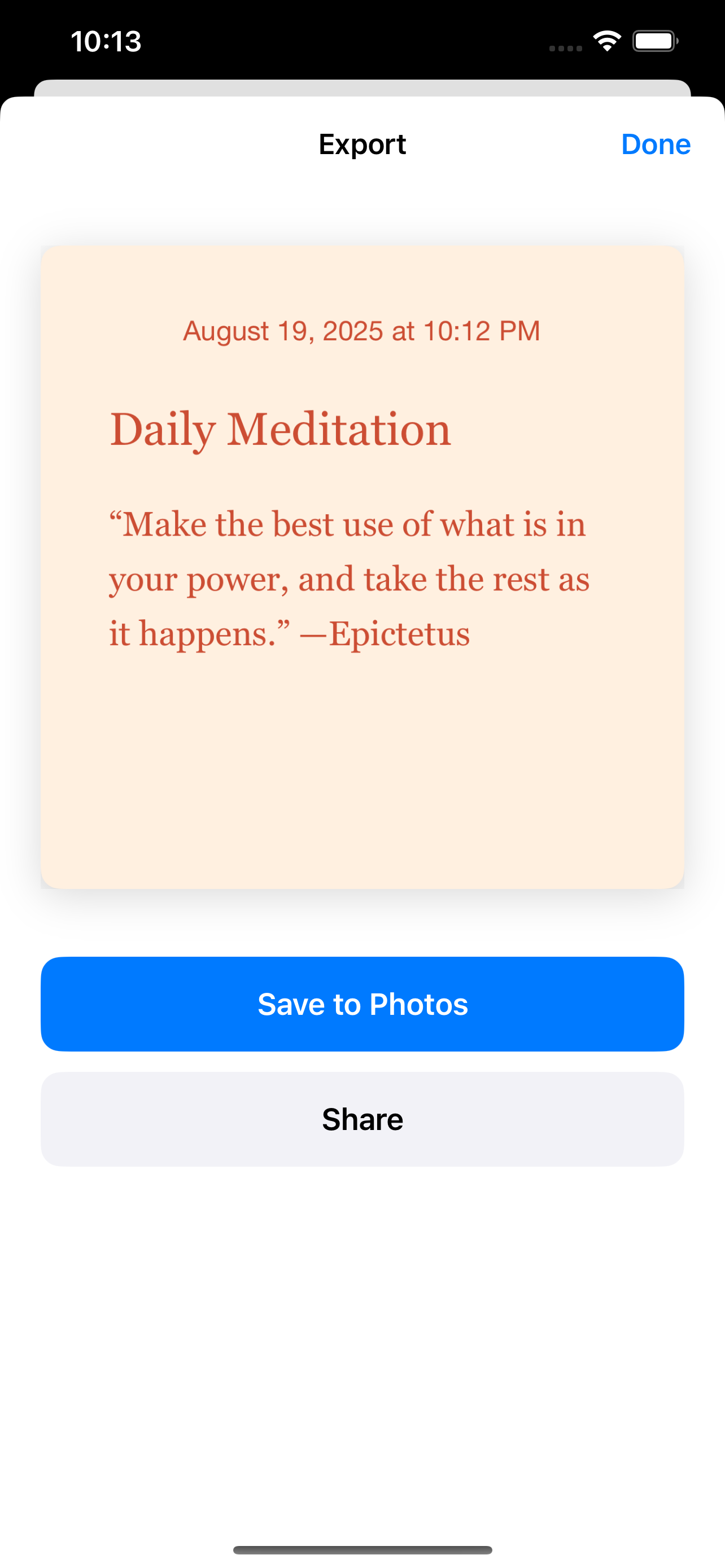Save the meditation card to Photos

coord(362,1004)
